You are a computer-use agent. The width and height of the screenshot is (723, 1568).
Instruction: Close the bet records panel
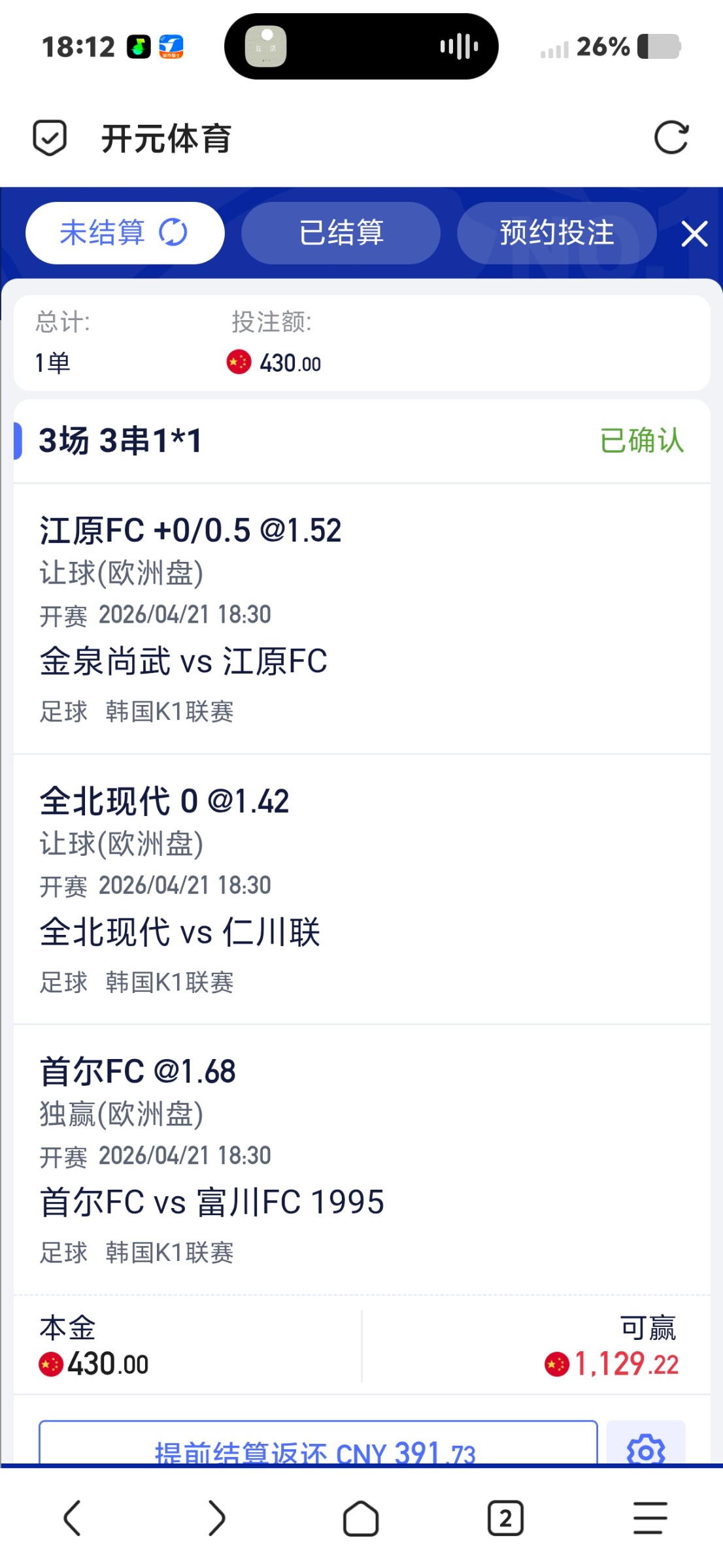(694, 233)
